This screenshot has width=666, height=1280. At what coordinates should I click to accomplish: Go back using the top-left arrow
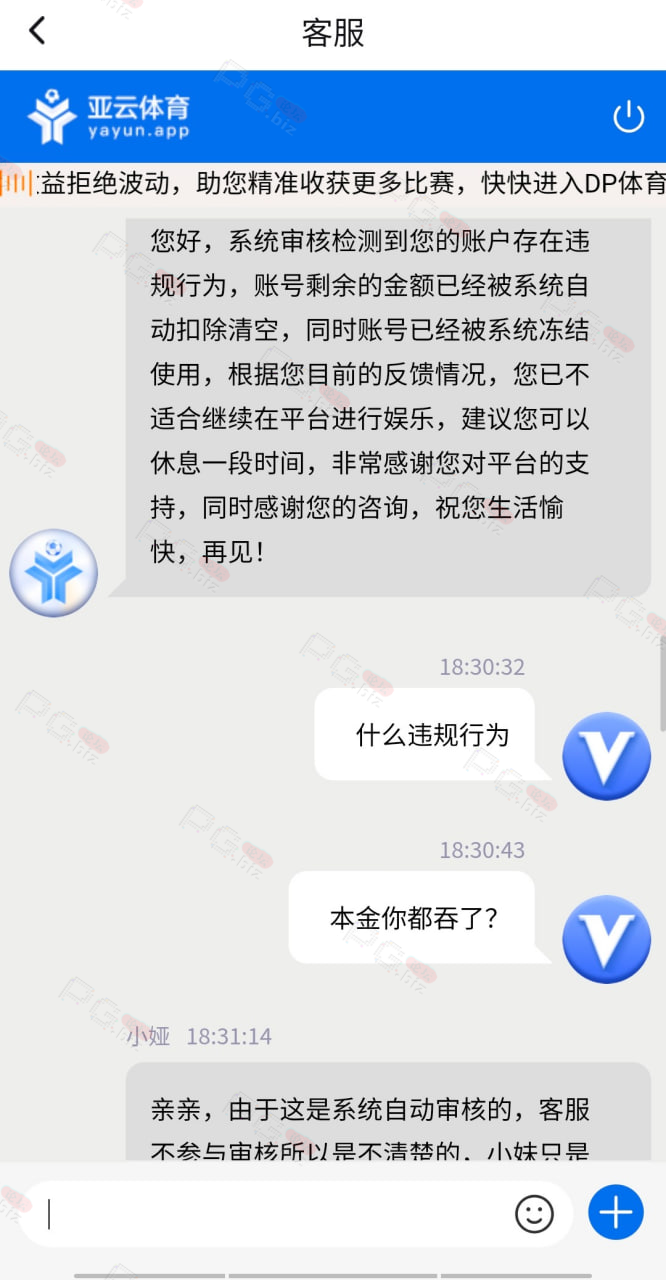[x=37, y=31]
